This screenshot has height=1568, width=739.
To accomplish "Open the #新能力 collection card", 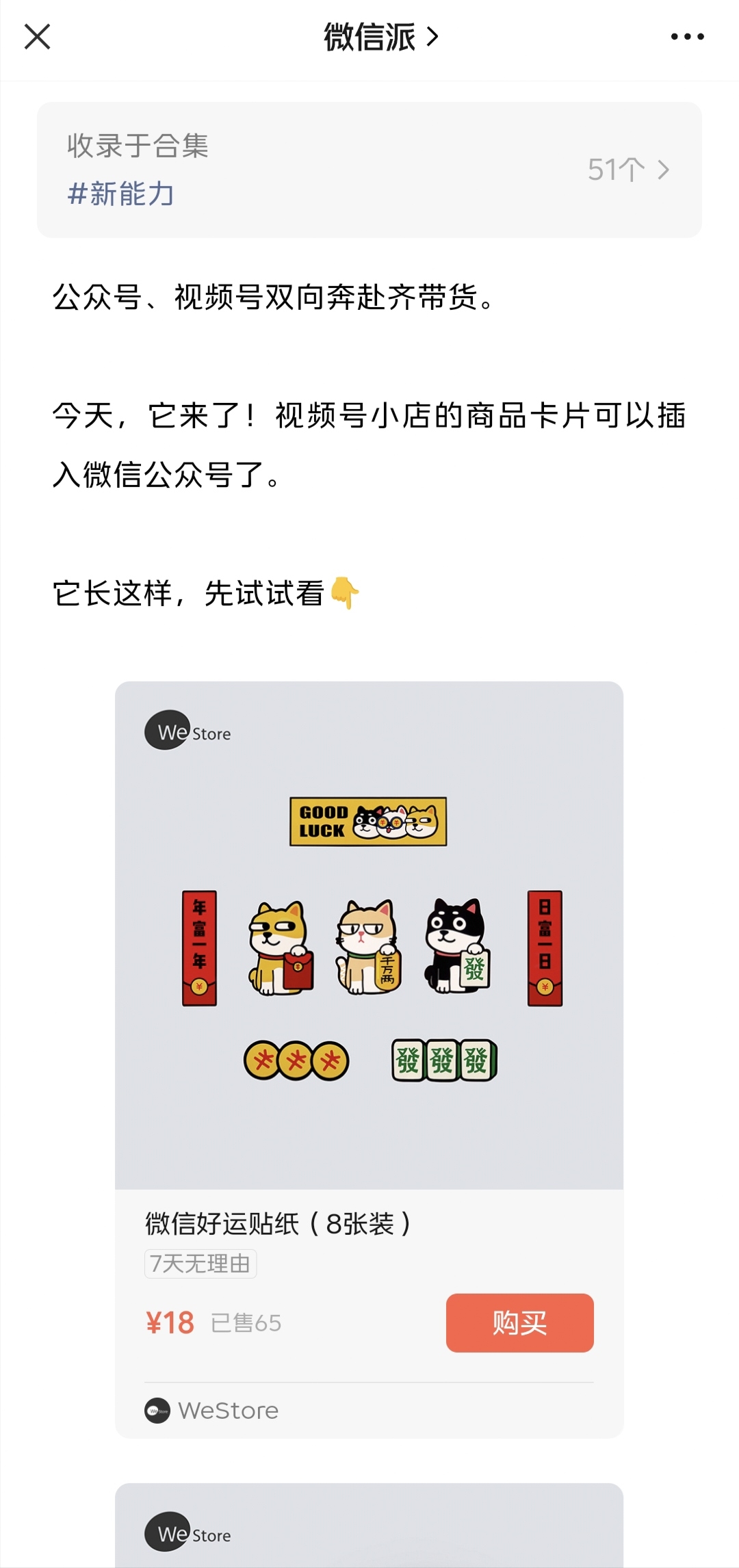I will [x=369, y=170].
